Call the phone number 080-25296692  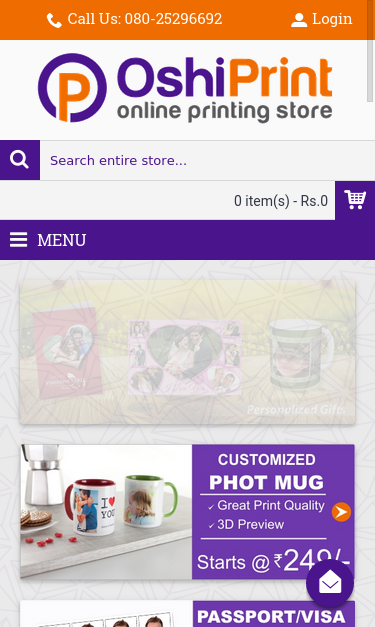click(x=135, y=19)
